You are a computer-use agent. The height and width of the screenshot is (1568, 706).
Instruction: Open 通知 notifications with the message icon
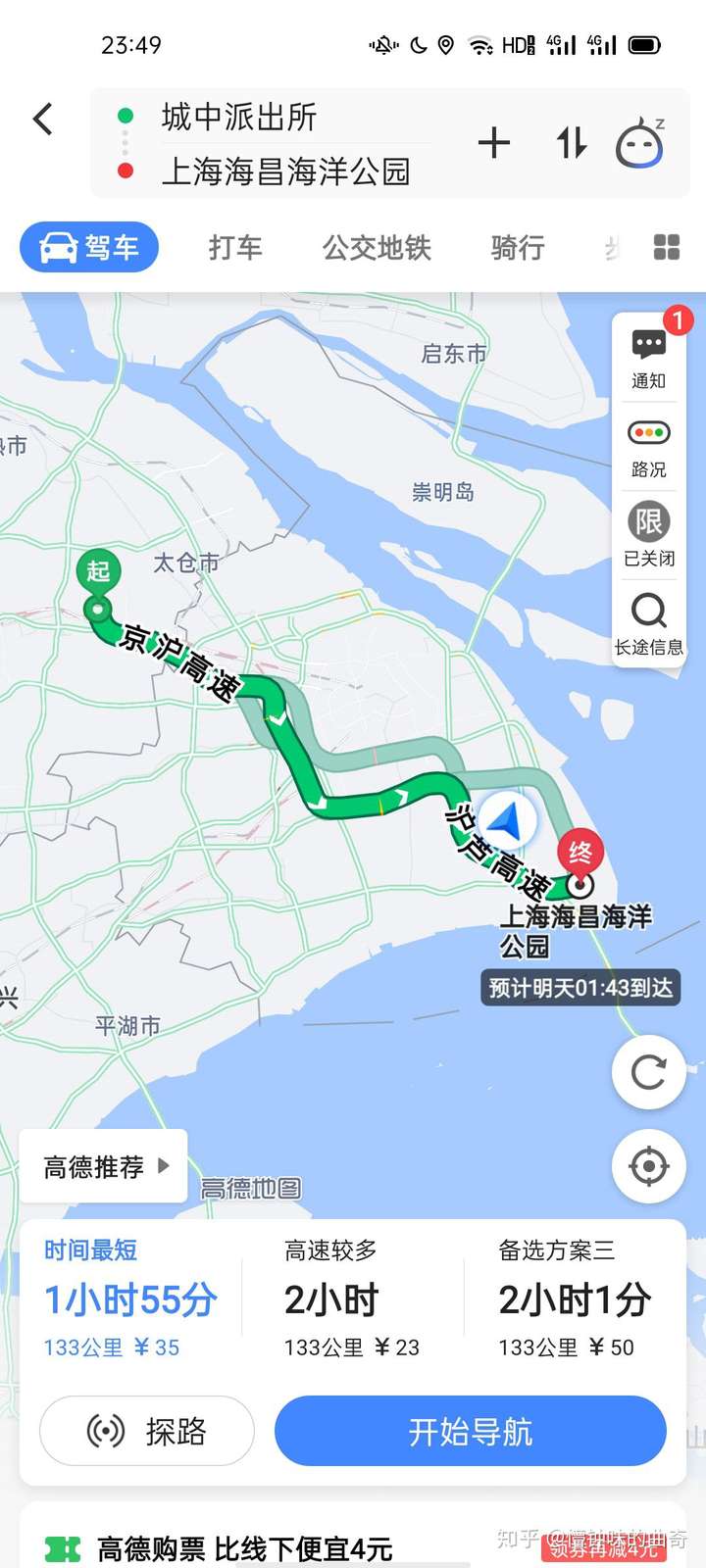[x=647, y=353]
